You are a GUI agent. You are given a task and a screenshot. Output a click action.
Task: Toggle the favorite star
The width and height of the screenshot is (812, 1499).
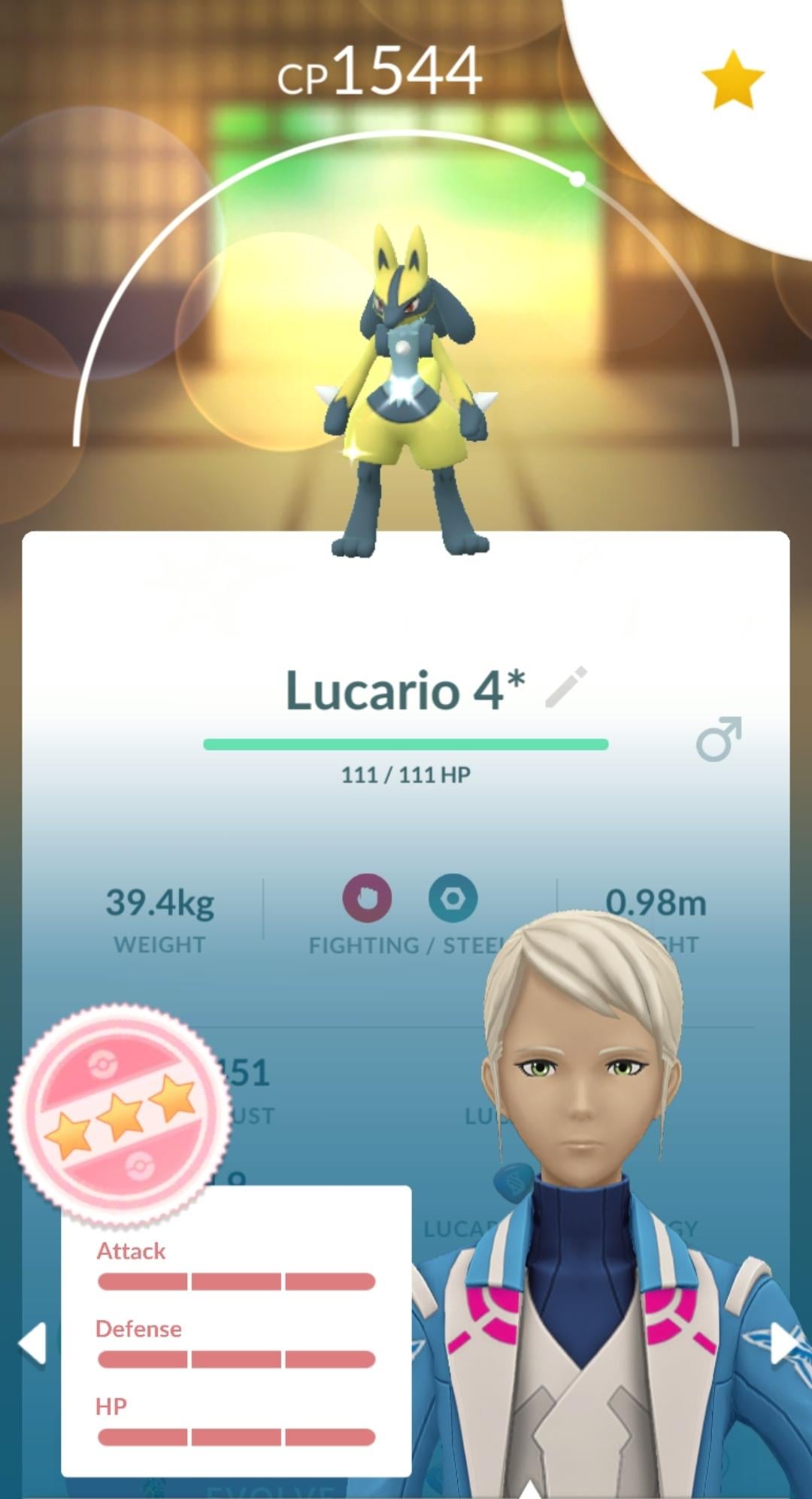coord(732,80)
